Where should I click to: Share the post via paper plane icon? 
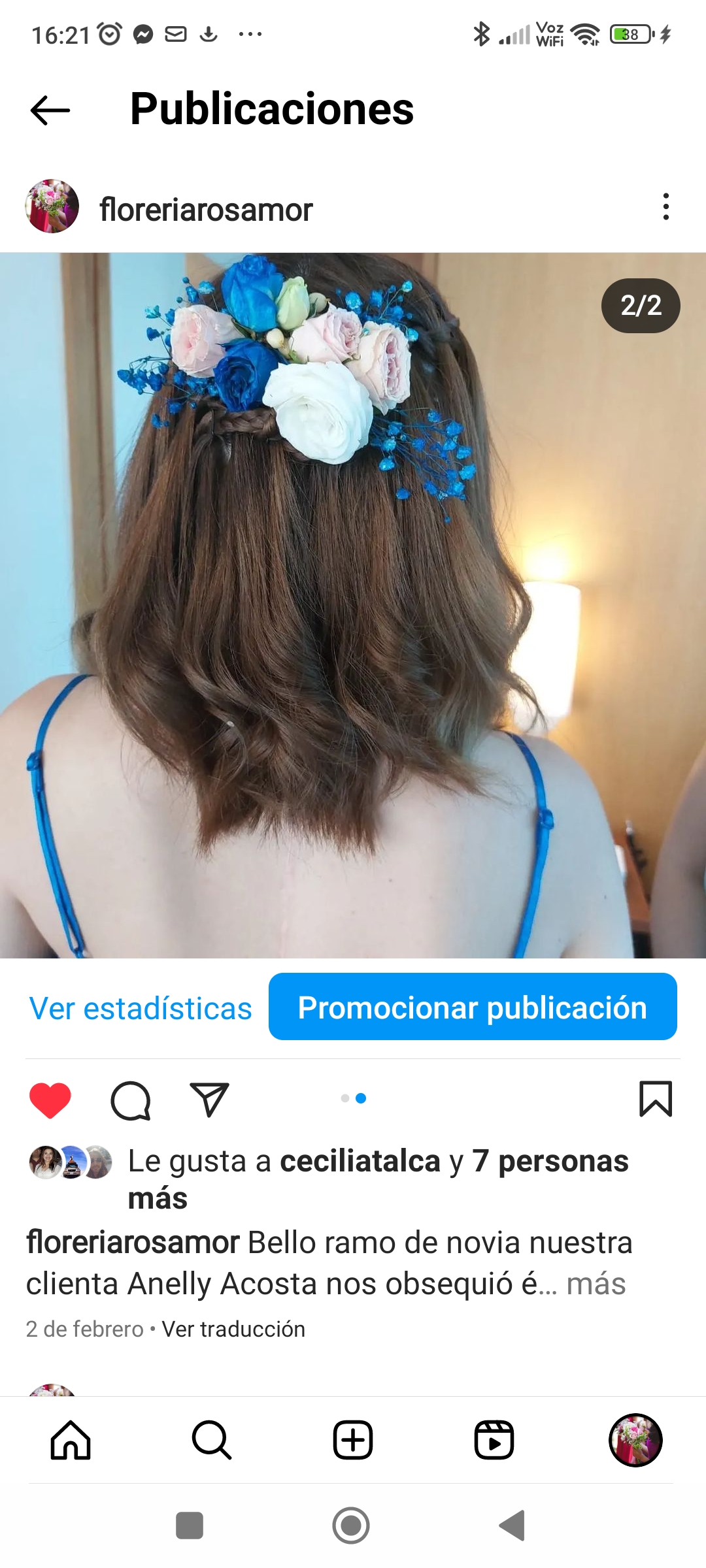coord(209,1100)
